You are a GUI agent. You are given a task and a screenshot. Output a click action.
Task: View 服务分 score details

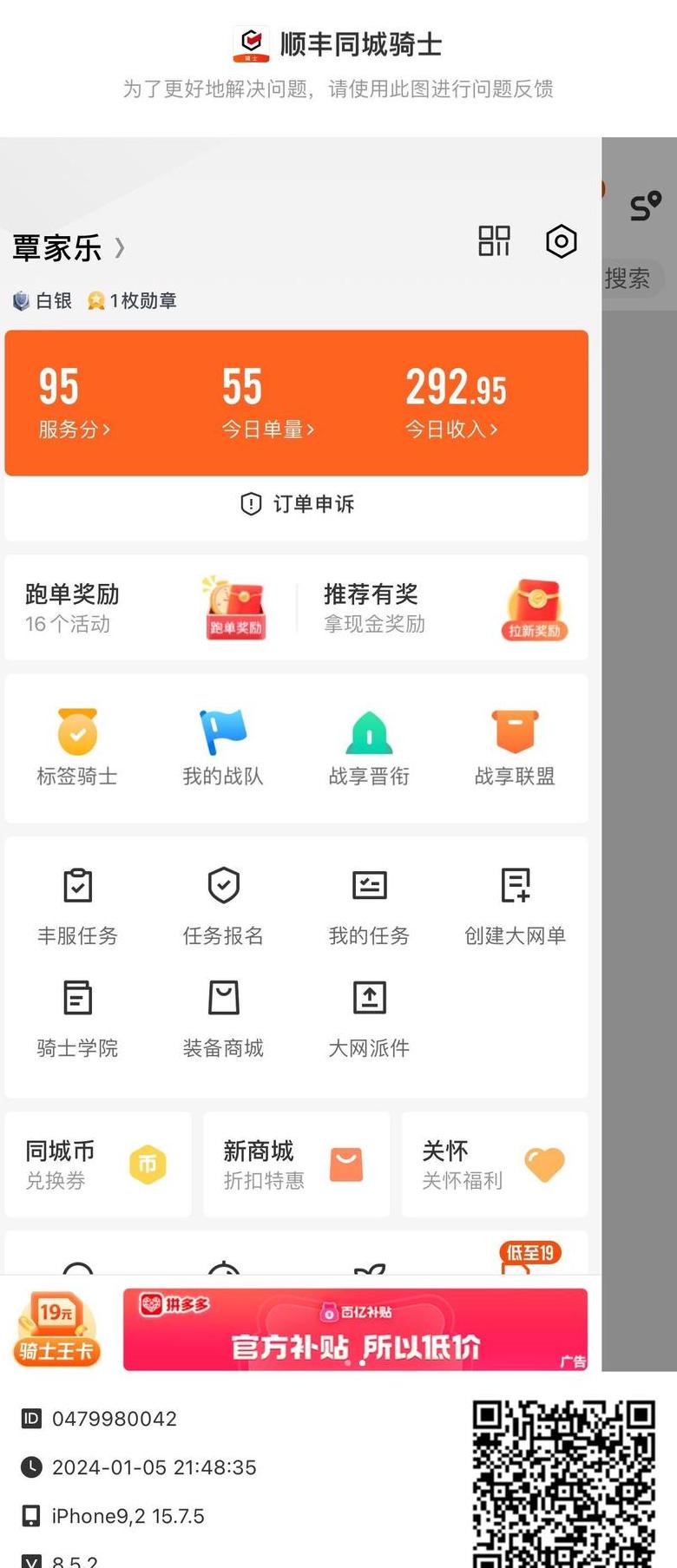pyautogui.click(x=73, y=403)
